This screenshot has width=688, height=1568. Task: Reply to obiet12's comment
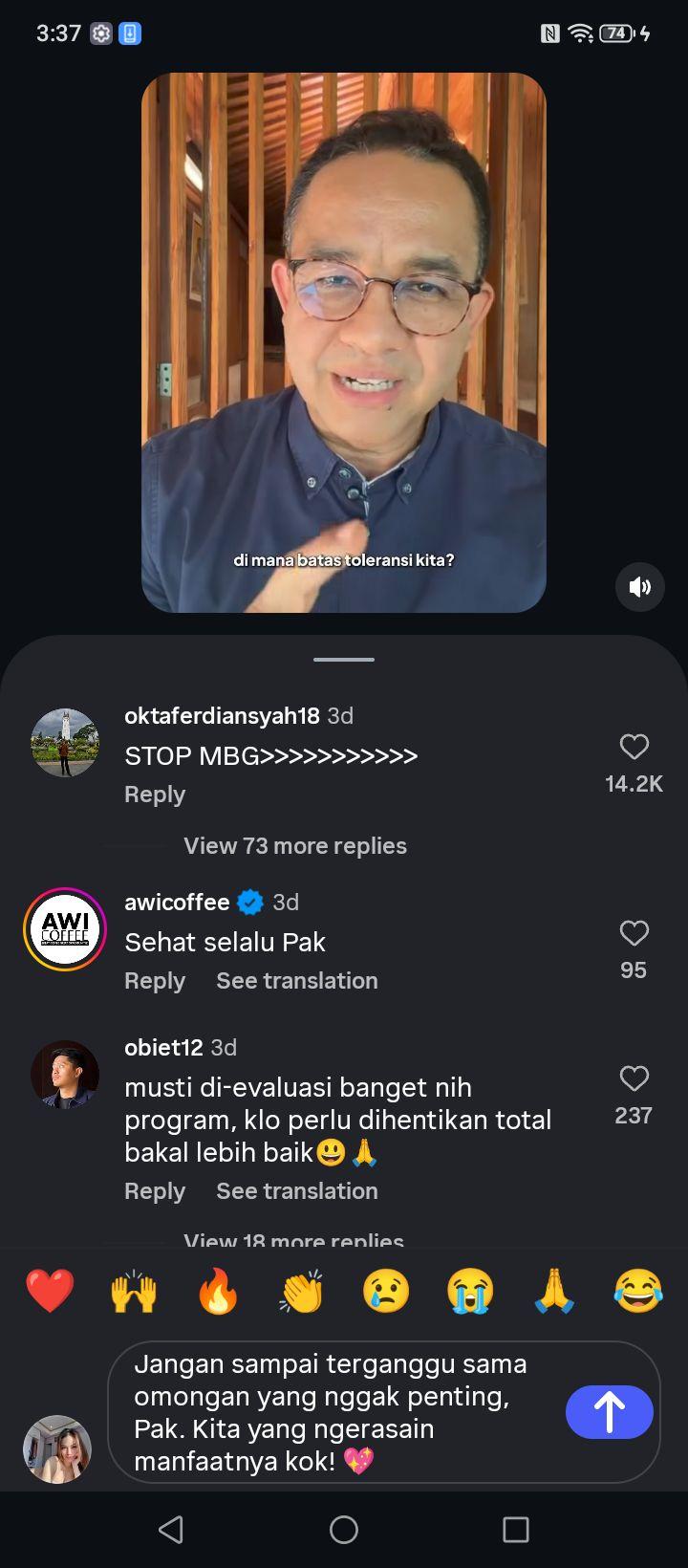coord(155,1191)
